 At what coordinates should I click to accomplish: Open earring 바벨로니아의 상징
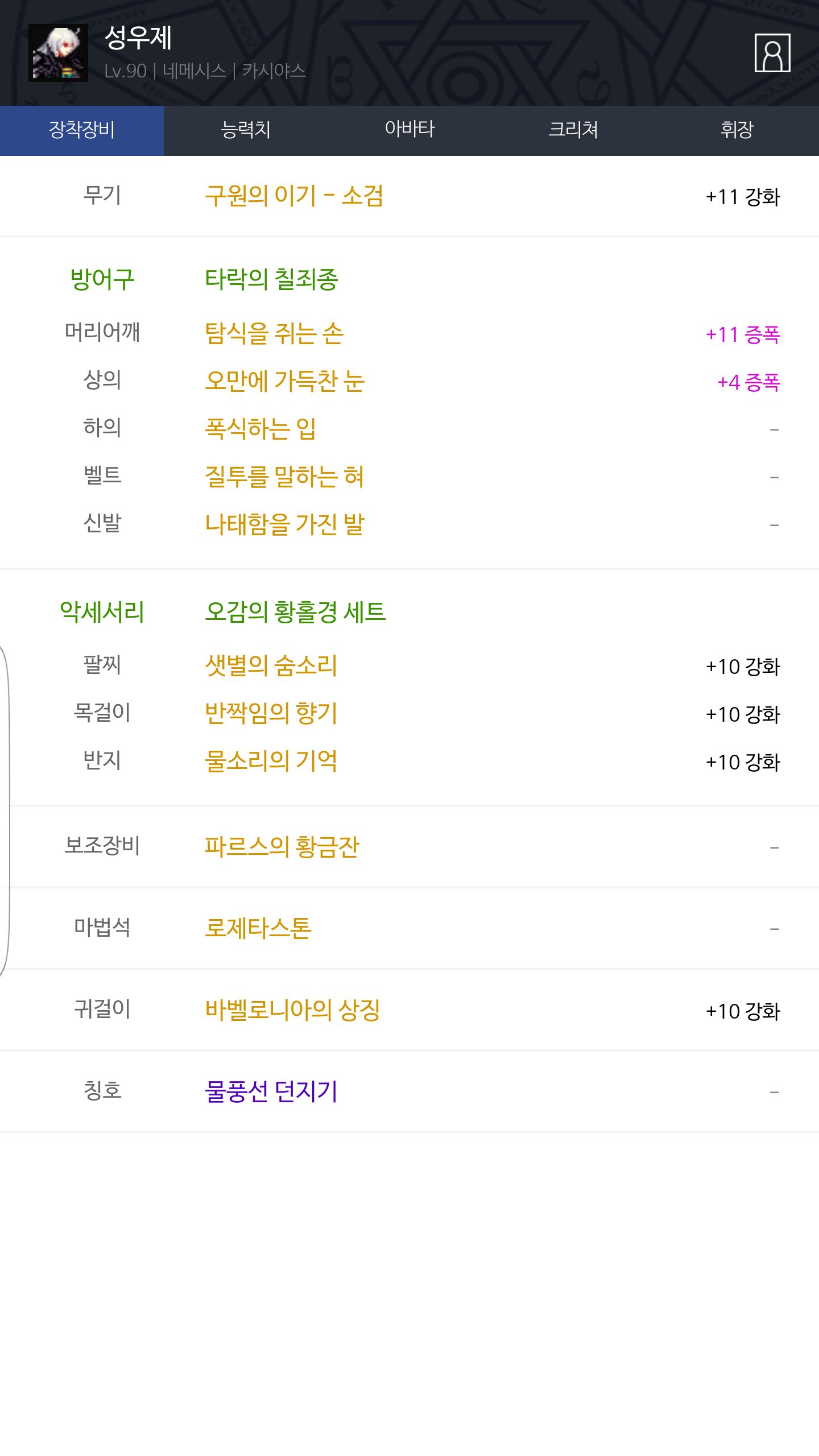tap(292, 1010)
